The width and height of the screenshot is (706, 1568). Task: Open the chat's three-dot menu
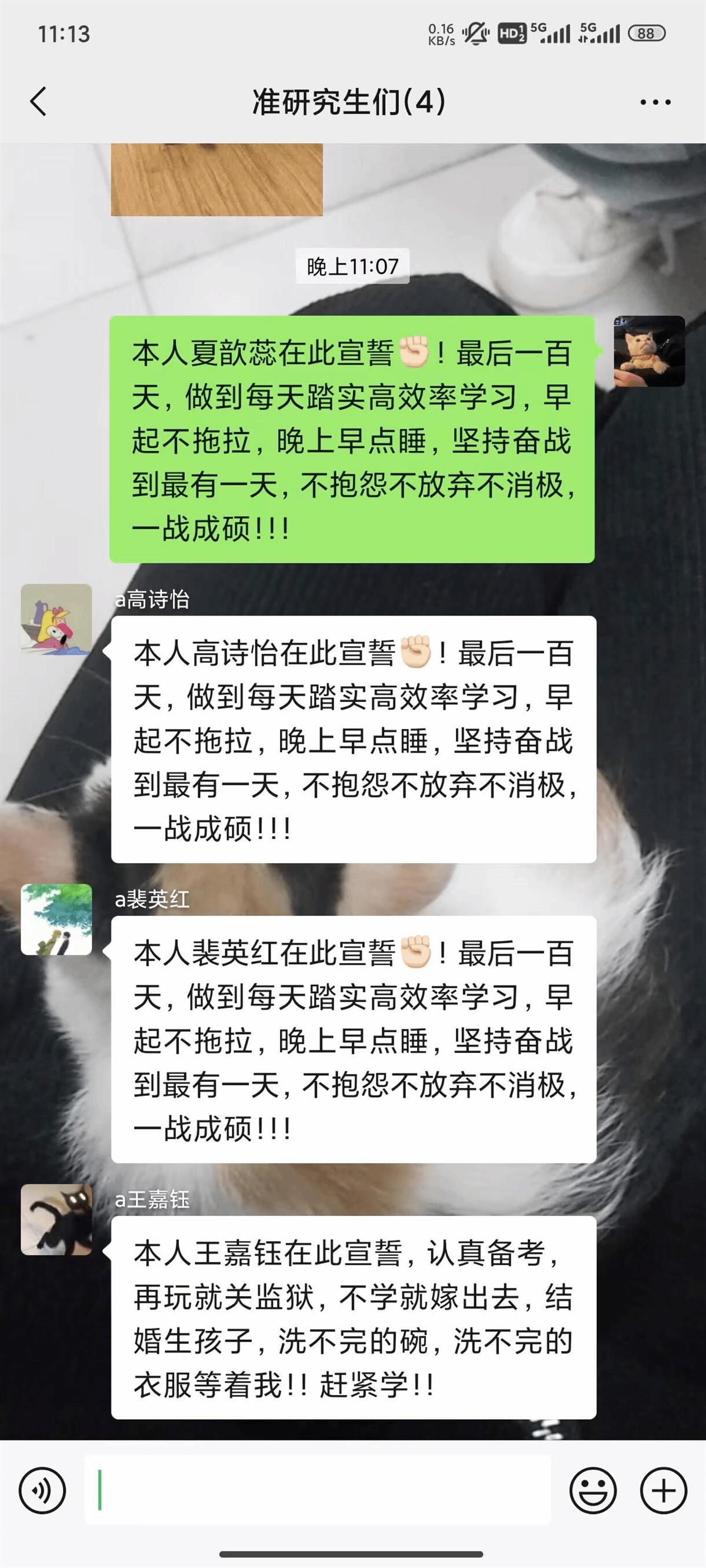tap(655, 102)
